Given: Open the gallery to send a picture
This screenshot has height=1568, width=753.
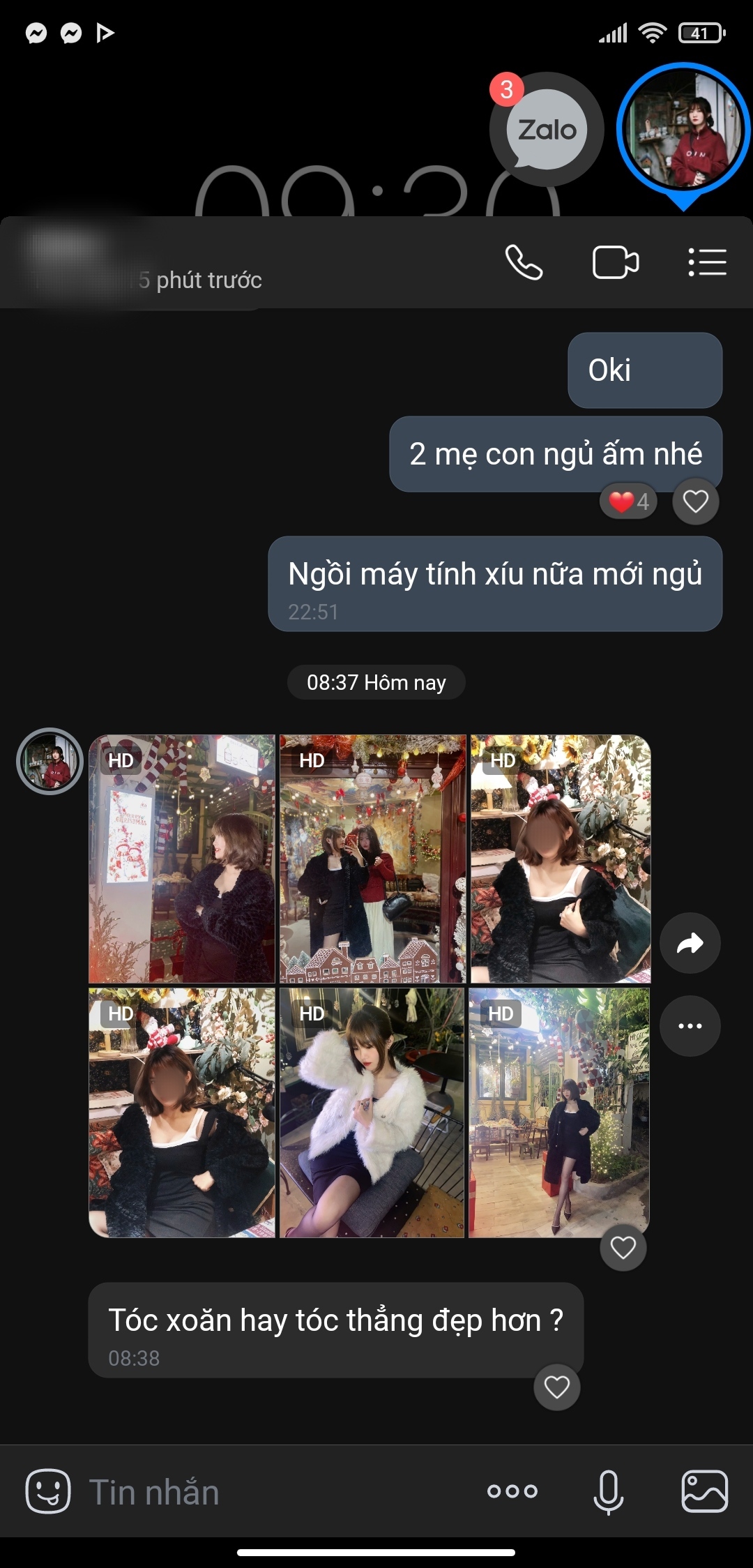Looking at the screenshot, I should pos(704,1491).
